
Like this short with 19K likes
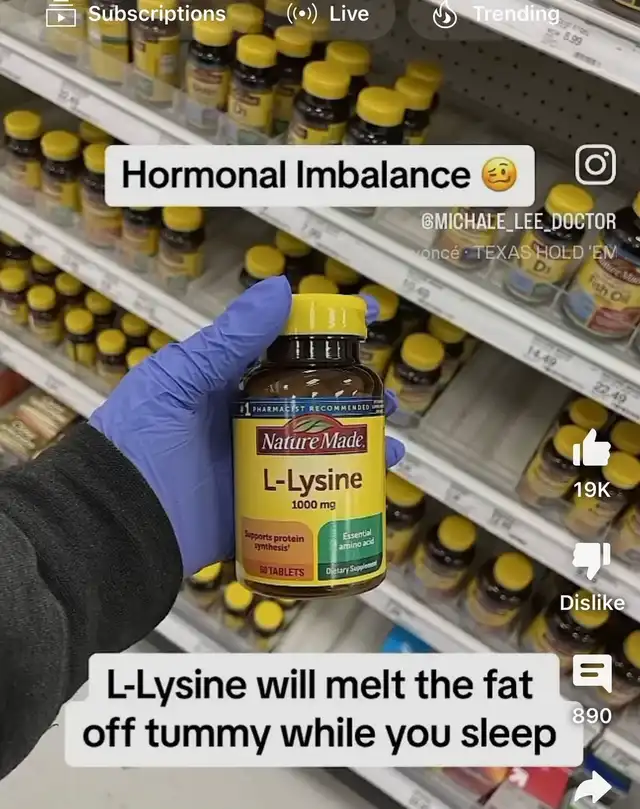[x=592, y=447]
